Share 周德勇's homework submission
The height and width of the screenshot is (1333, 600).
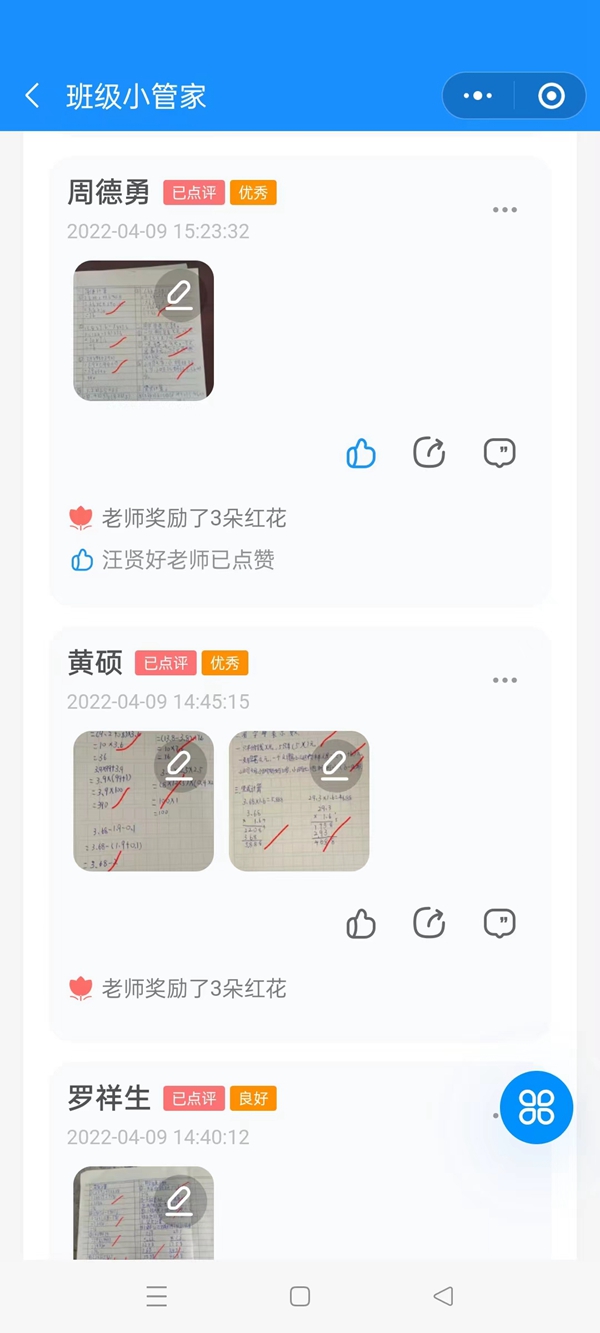click(429, 453)
